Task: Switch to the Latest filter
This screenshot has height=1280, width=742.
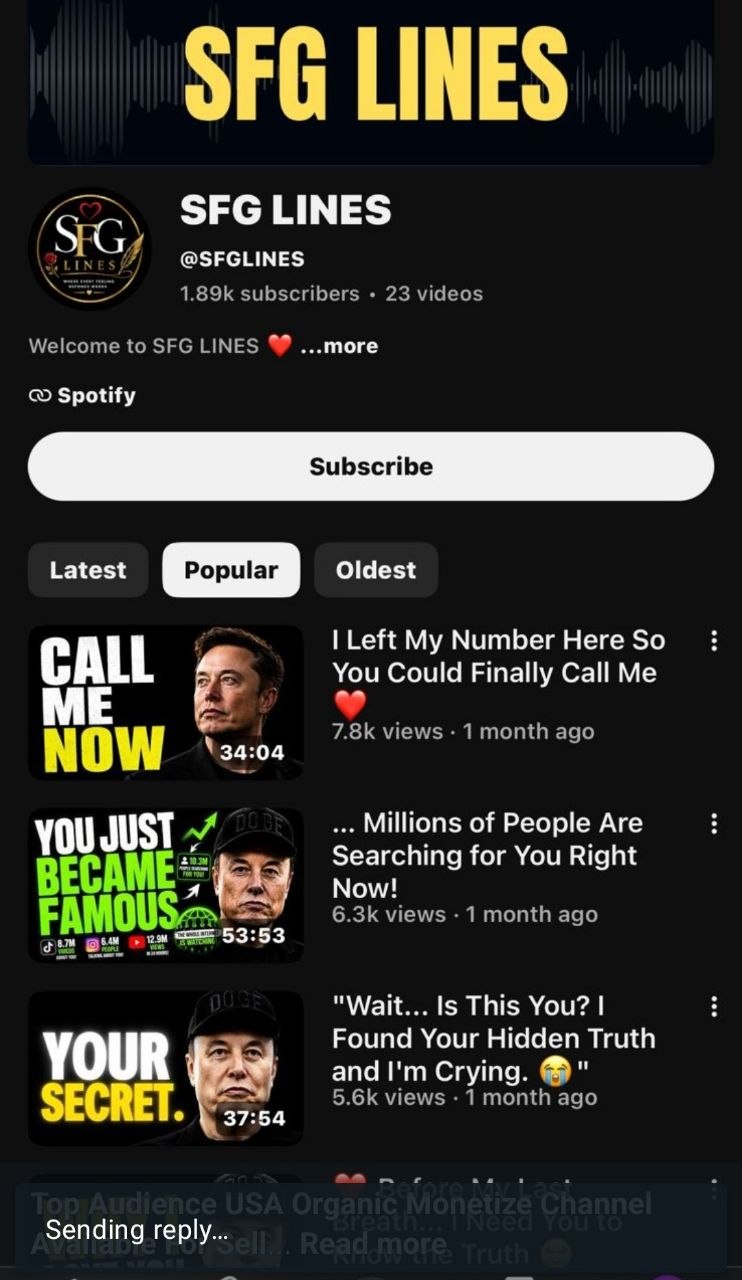Action: 88,570
